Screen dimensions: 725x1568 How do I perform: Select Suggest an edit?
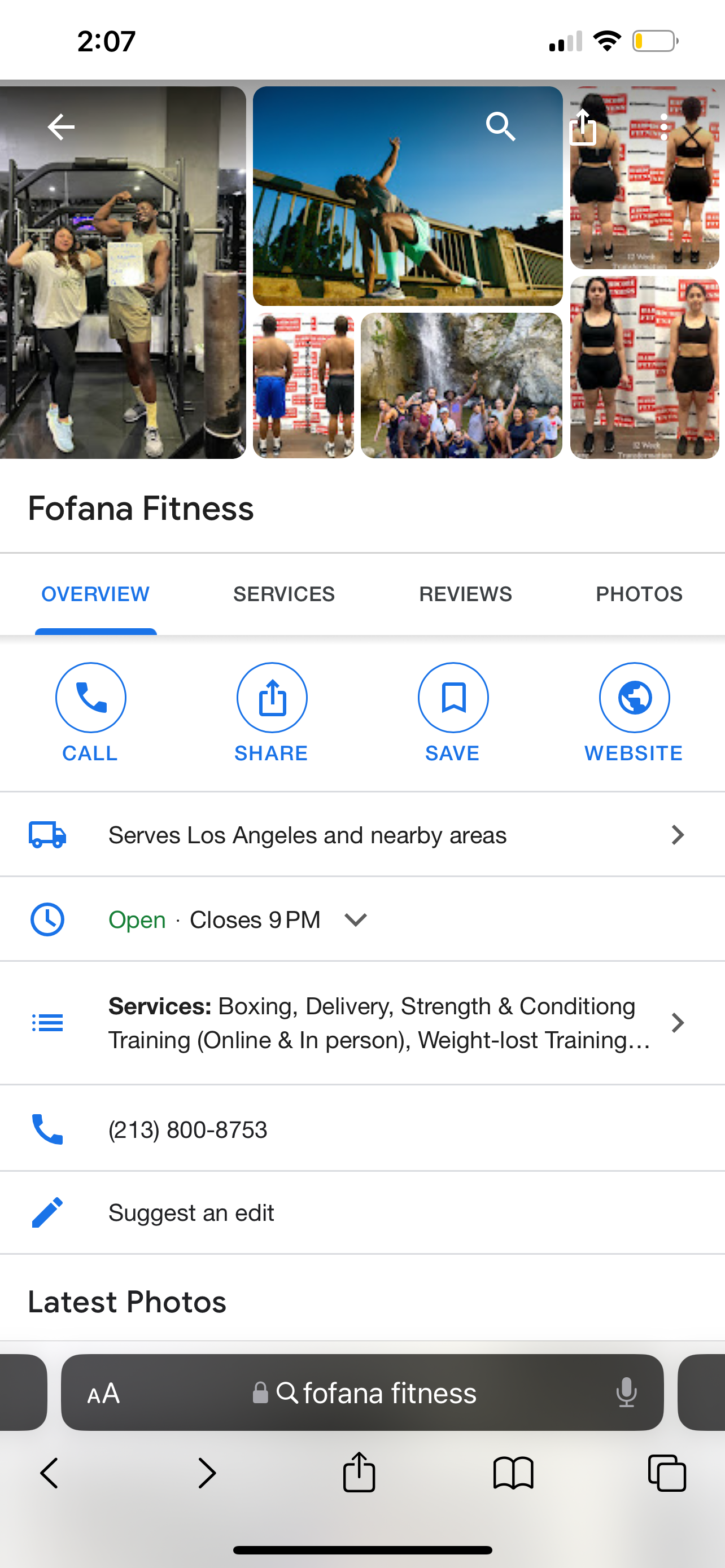[191, 1213]
